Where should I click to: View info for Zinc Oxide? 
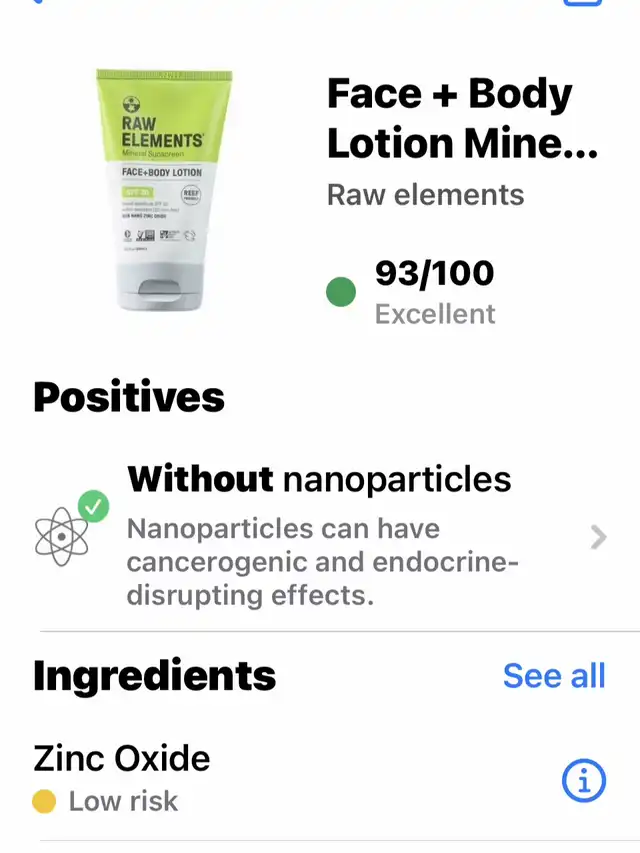(583, 781)
